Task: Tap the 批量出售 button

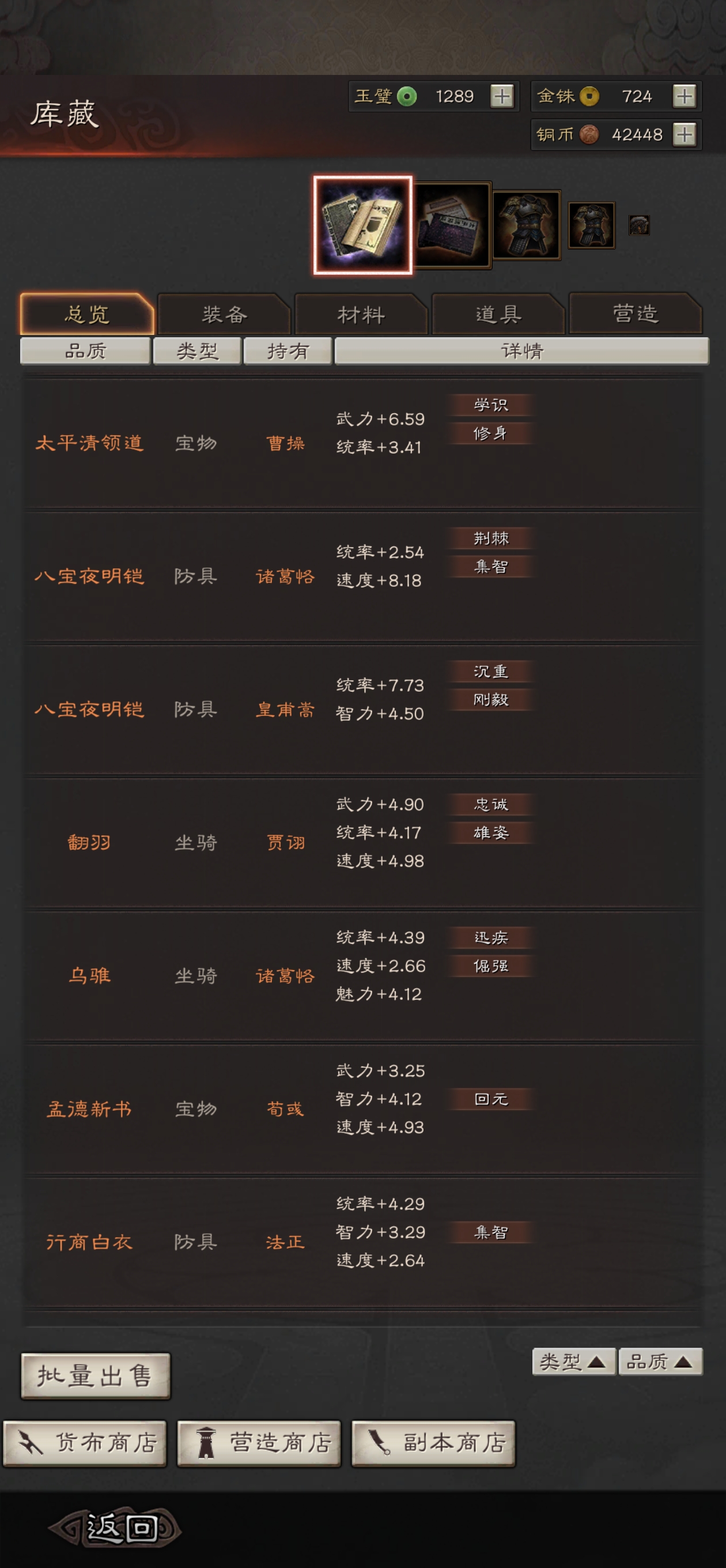Action: coord(96,1375)
